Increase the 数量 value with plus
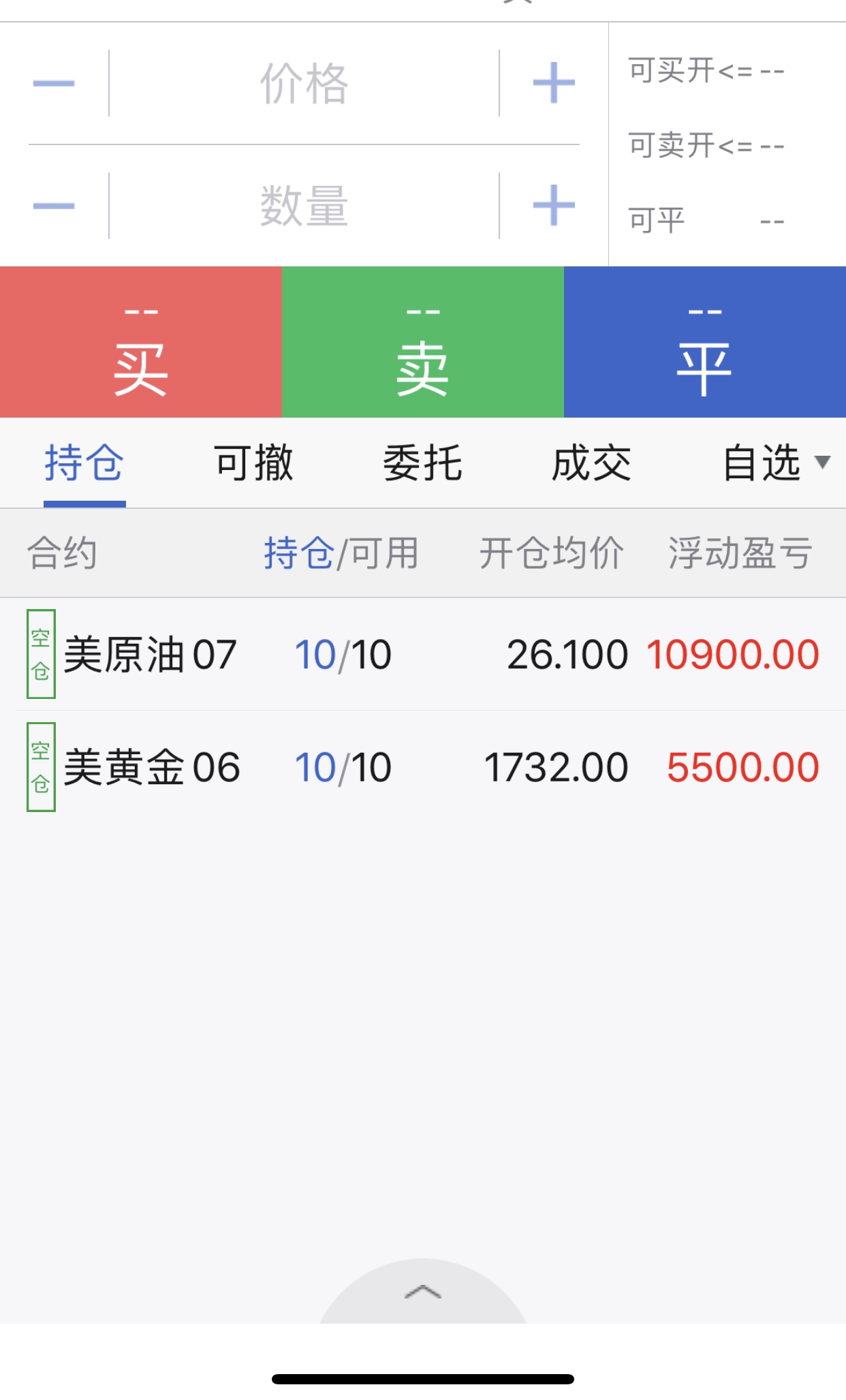Screen dimensions: 846x1400 [554, 205]
